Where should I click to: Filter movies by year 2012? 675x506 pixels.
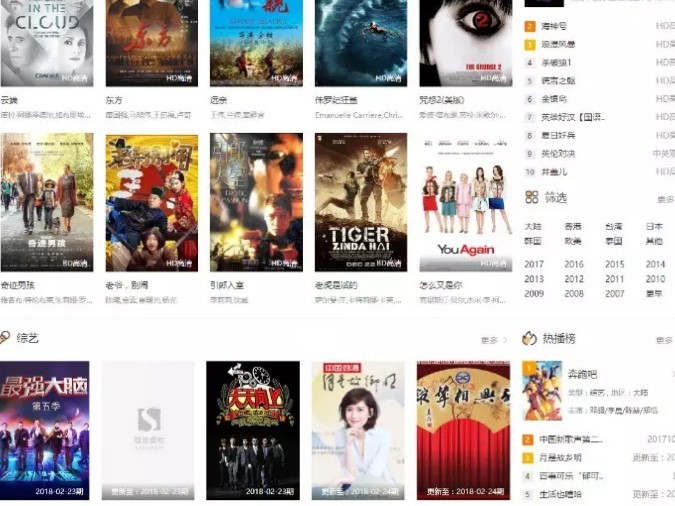click(x=574, y=279)
